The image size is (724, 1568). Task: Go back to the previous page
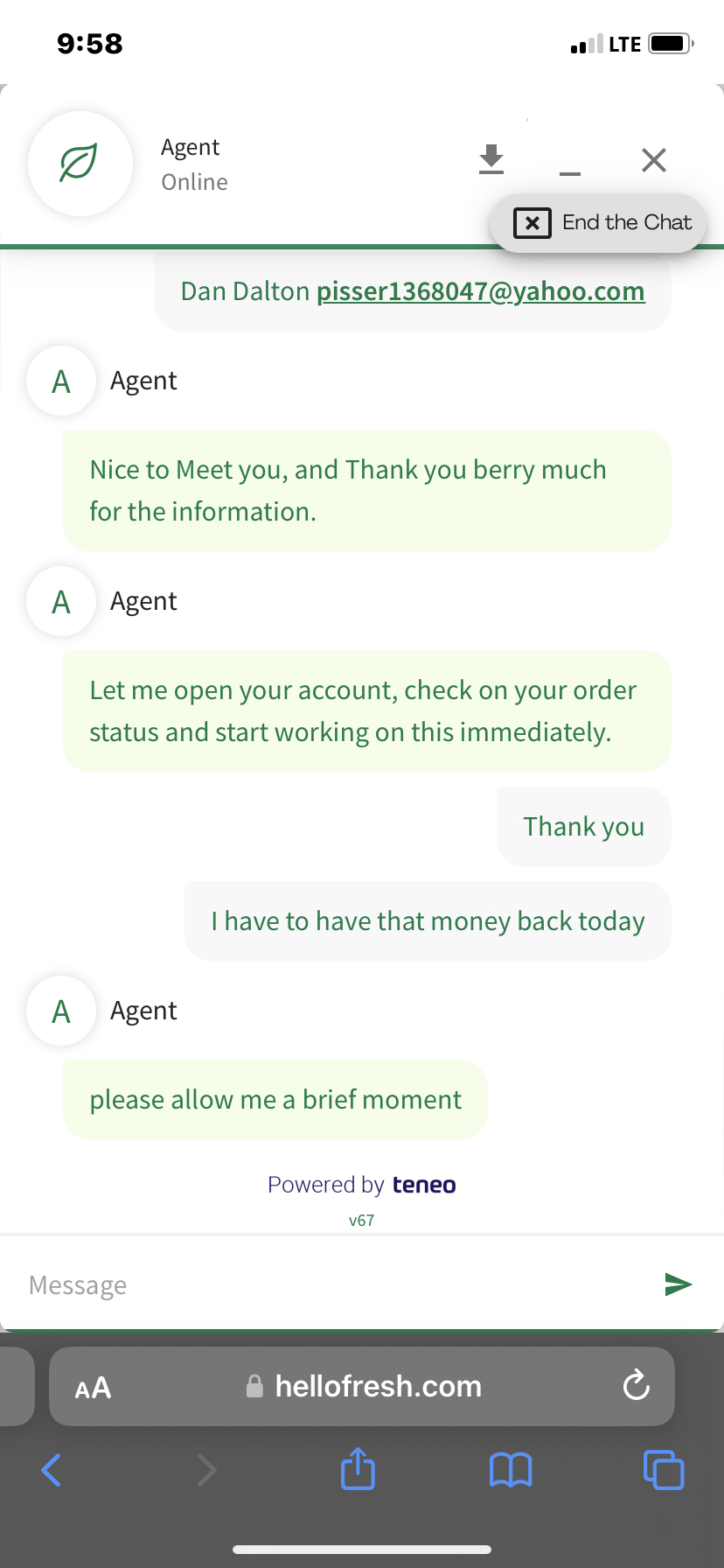click(52, 1470)
